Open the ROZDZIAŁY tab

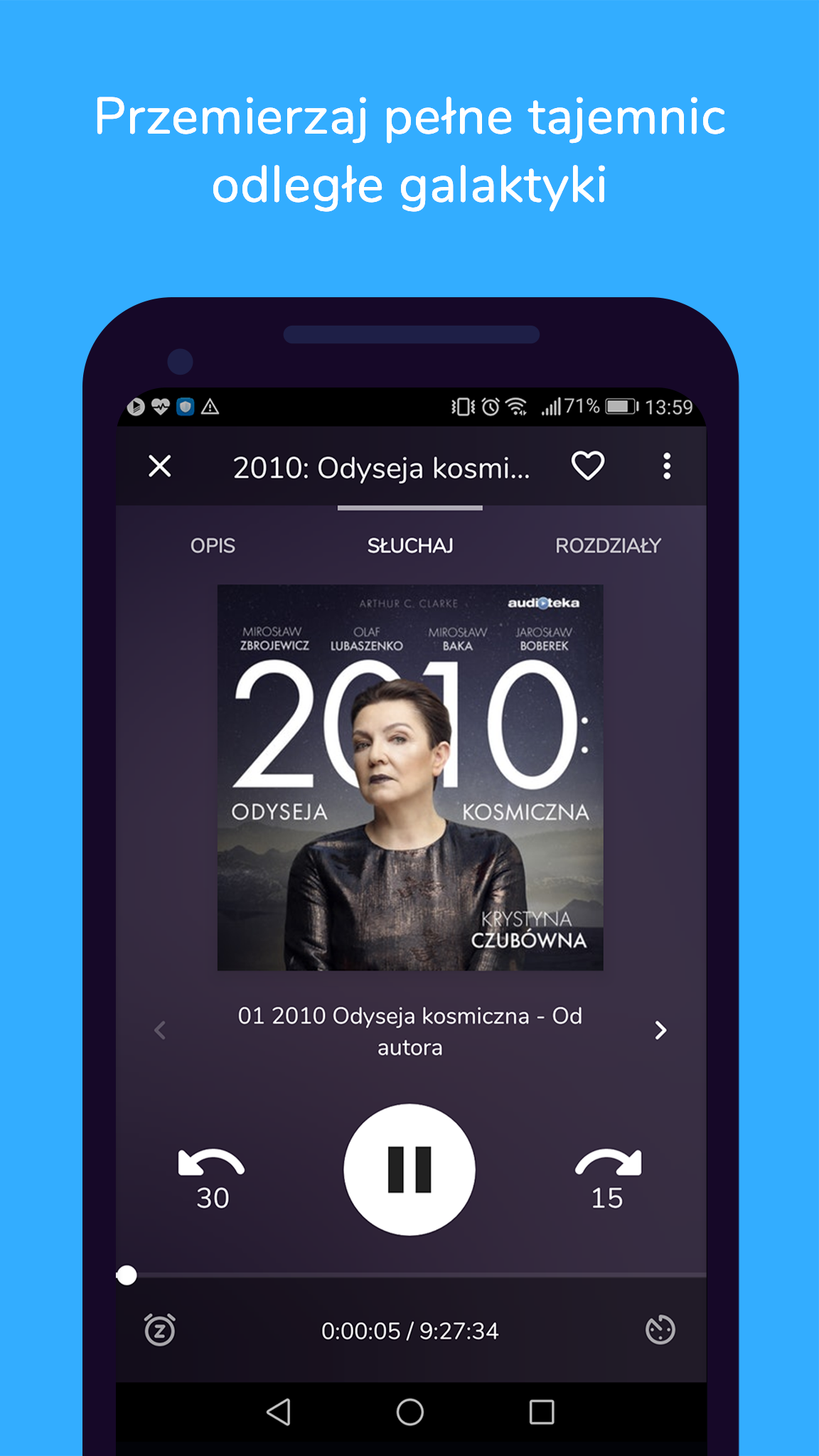tap(607, 546)
